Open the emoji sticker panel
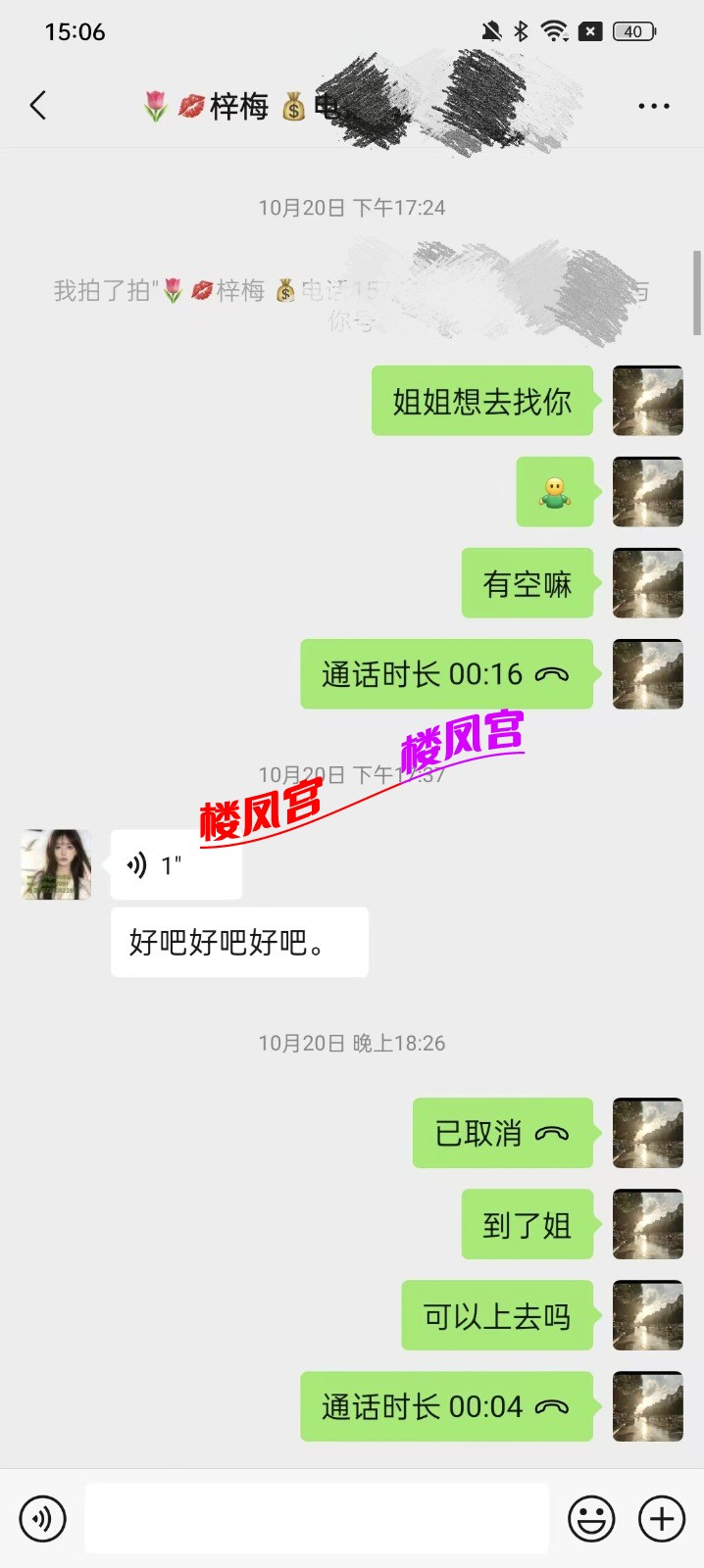Image resolution: width=704 pixels, height=1568 pixels. coord(591,1519)
